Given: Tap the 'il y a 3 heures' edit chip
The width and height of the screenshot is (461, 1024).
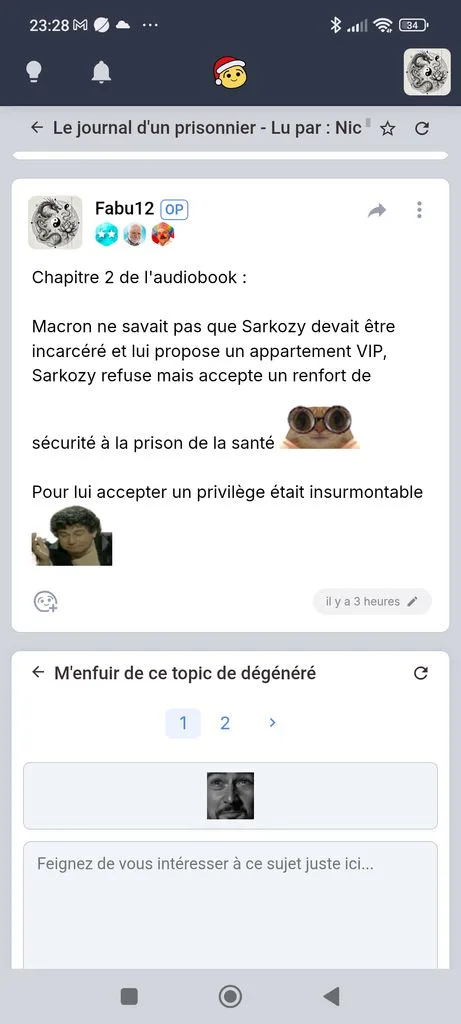Looking at the screenshot, I should click(x=372, y=601).
